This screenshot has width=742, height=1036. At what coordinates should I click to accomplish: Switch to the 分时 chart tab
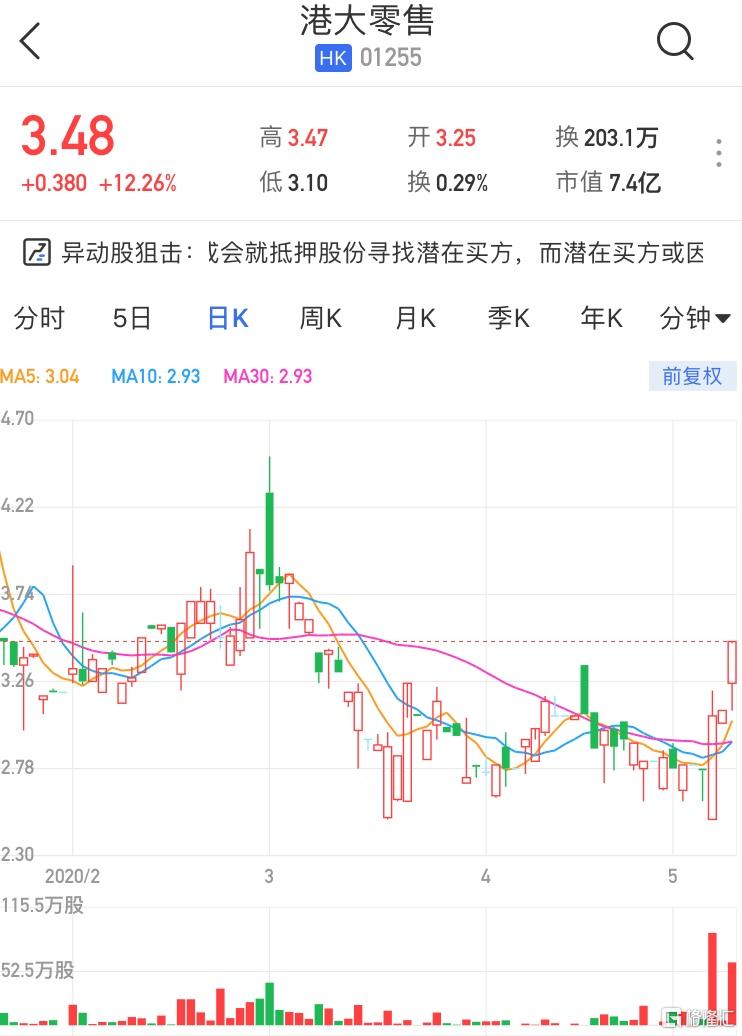40,319
